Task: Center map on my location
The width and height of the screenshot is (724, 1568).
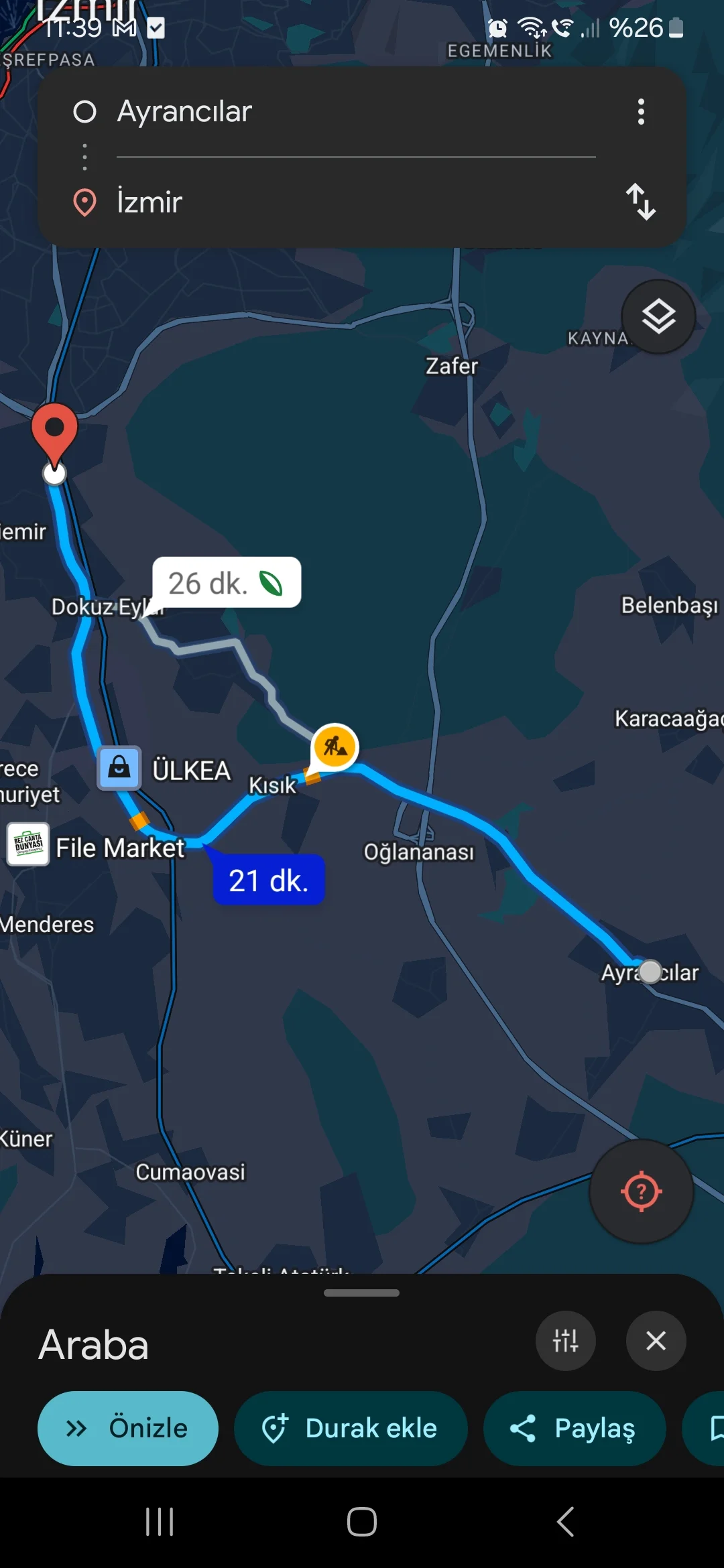Action: tap(641, 1191)
